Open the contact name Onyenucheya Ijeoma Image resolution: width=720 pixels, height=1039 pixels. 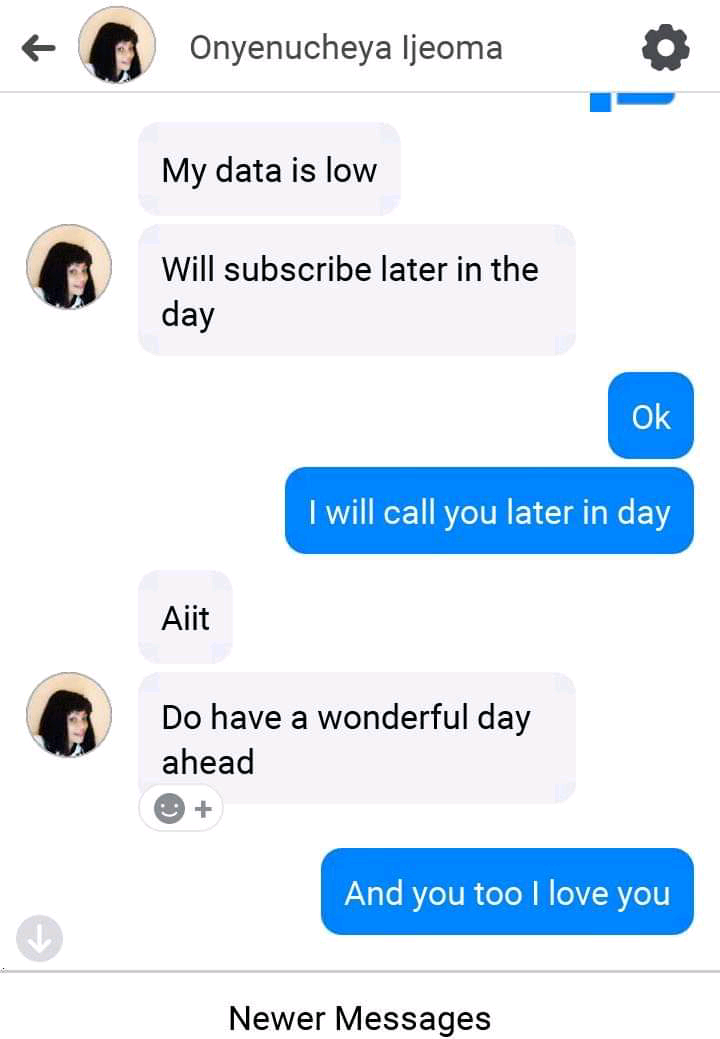pos(346,47)
